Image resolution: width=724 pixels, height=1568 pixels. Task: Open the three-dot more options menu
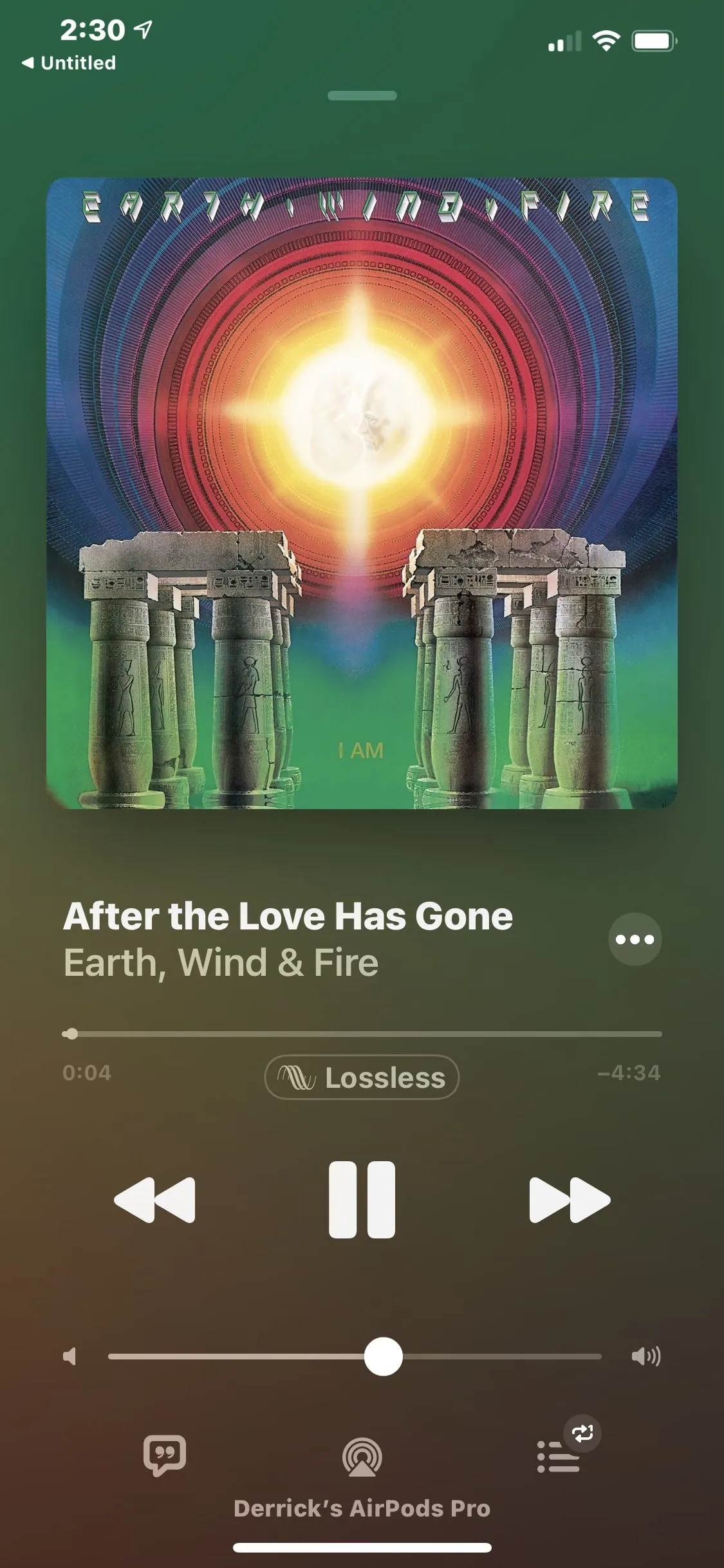tap(635, 939)
